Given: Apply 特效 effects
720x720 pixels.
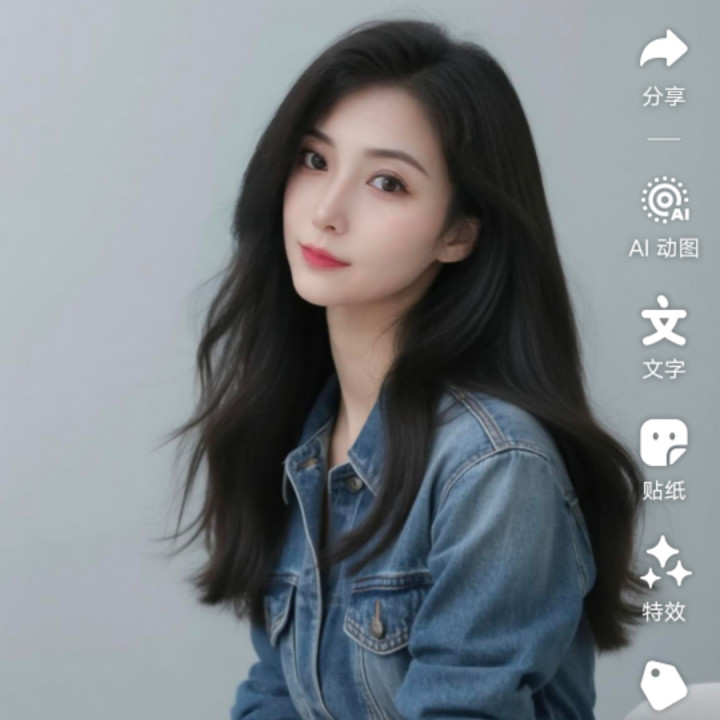Looking at the screenshot, I should pos(664,562).
